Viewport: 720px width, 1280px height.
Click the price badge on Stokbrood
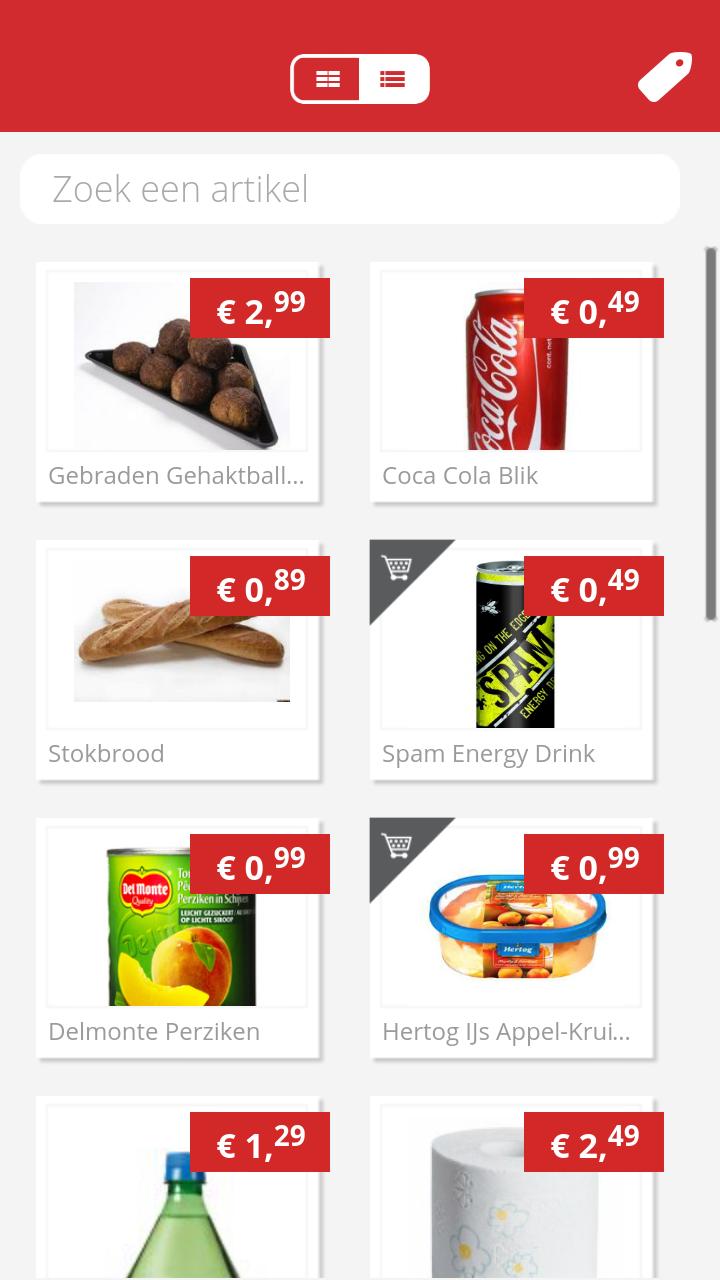(260, 586)
